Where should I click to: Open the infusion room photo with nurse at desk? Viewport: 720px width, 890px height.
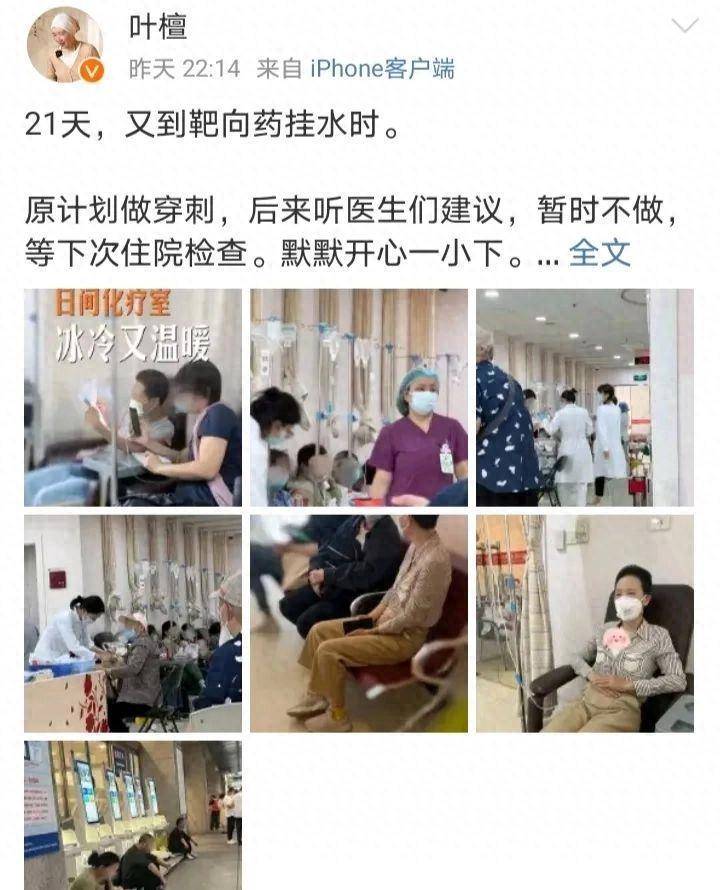(133, 623)
